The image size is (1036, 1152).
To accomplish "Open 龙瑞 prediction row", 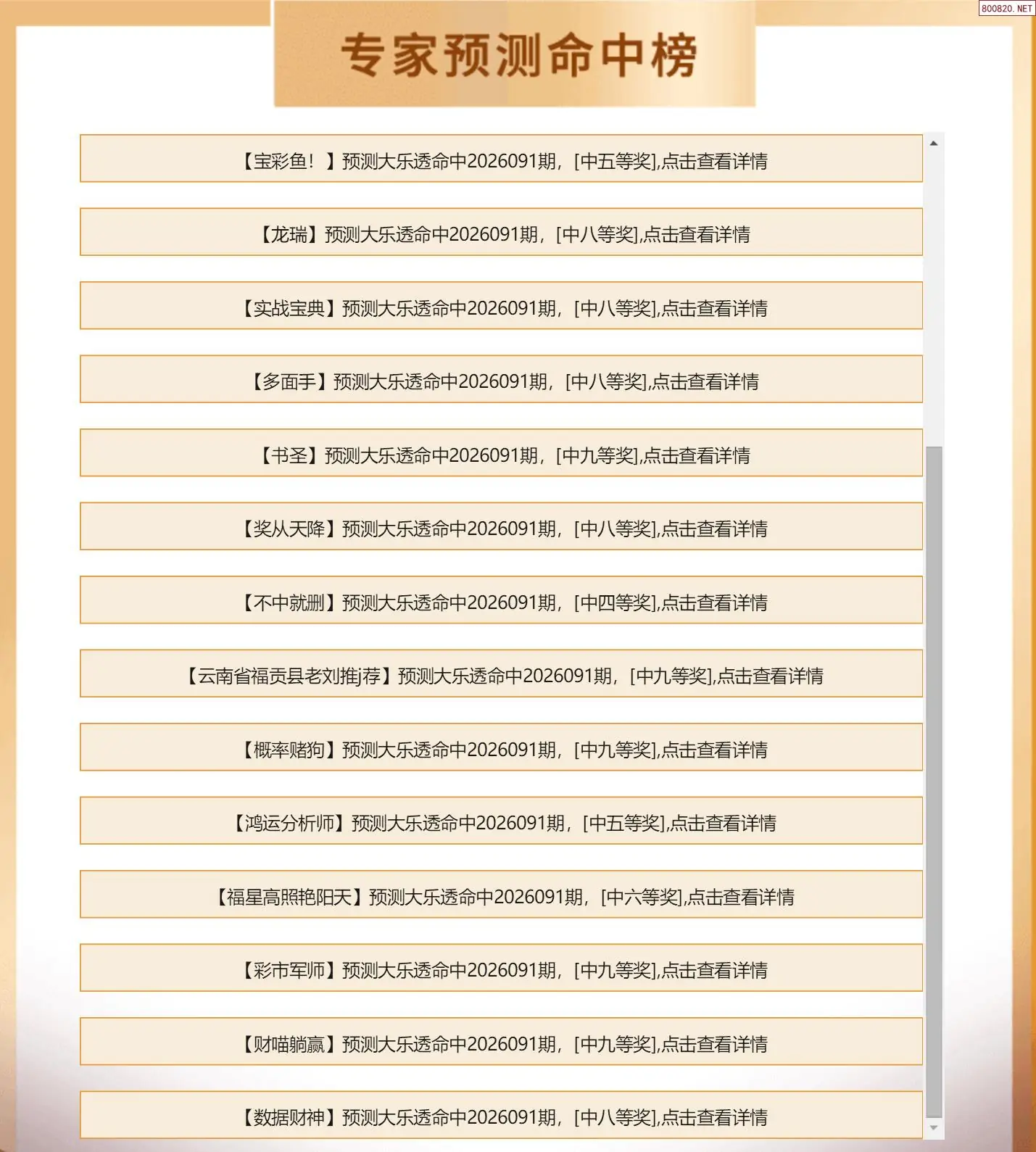I will tap(501, 232).
